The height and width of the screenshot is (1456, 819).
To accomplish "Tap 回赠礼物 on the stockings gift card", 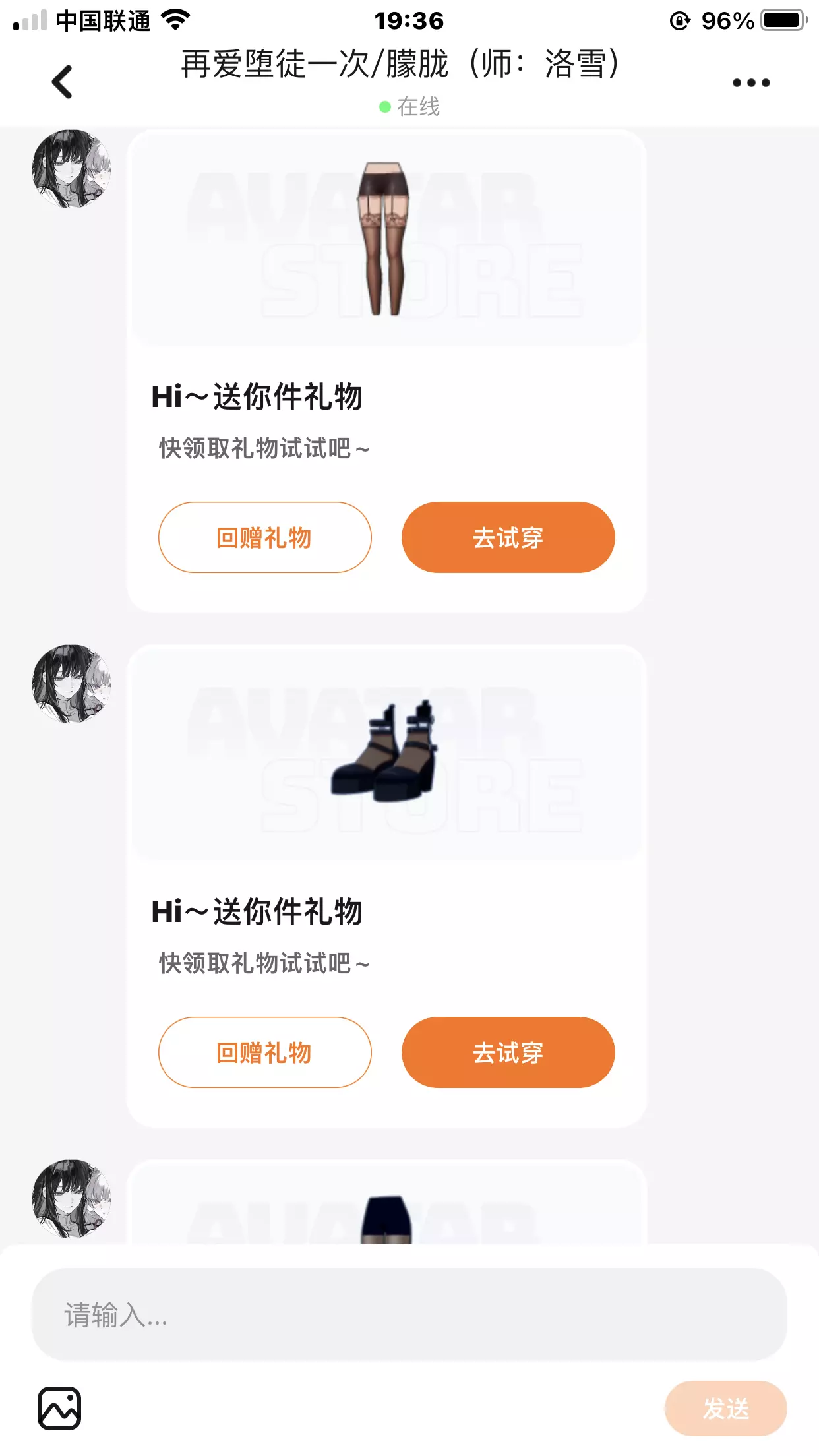I will [264, 537].
